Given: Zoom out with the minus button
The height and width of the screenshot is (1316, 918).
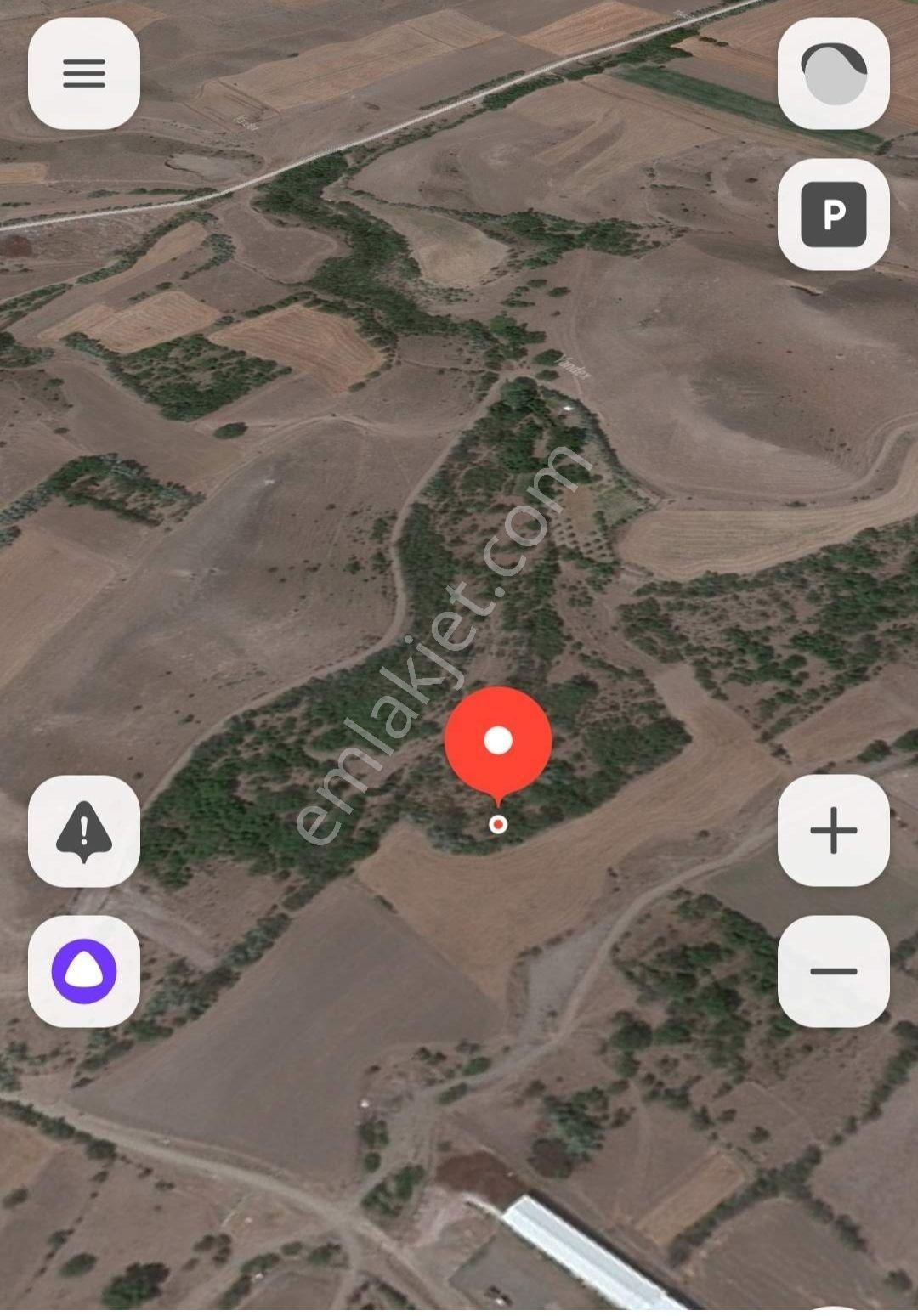Looking at the screenshot, I should [x=834, y=971].
